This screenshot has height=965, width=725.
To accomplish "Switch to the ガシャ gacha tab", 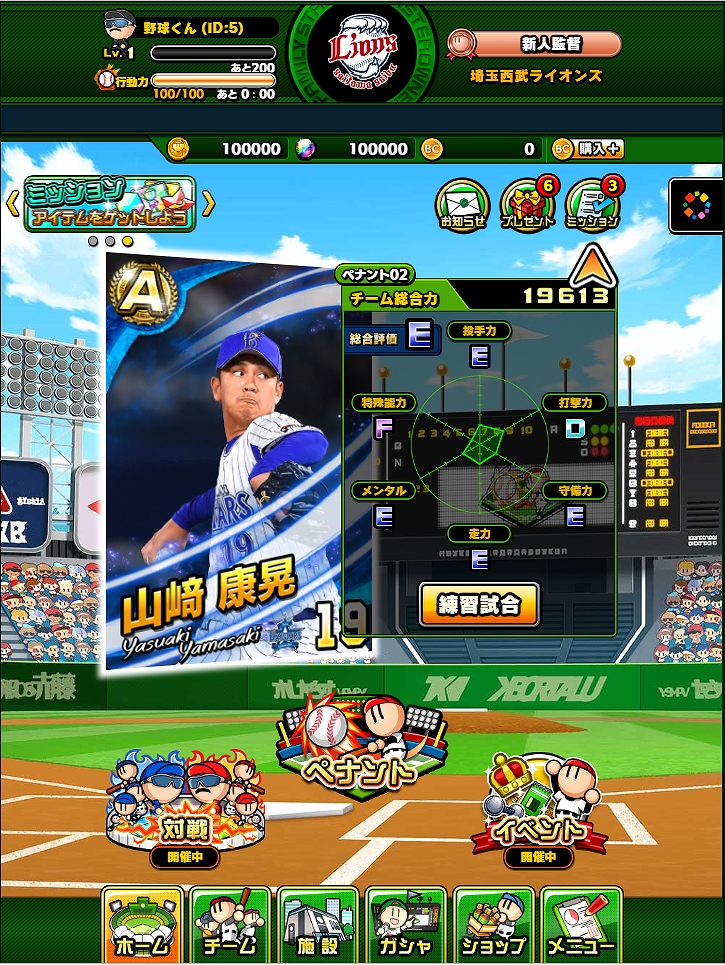I will (405, 926).
